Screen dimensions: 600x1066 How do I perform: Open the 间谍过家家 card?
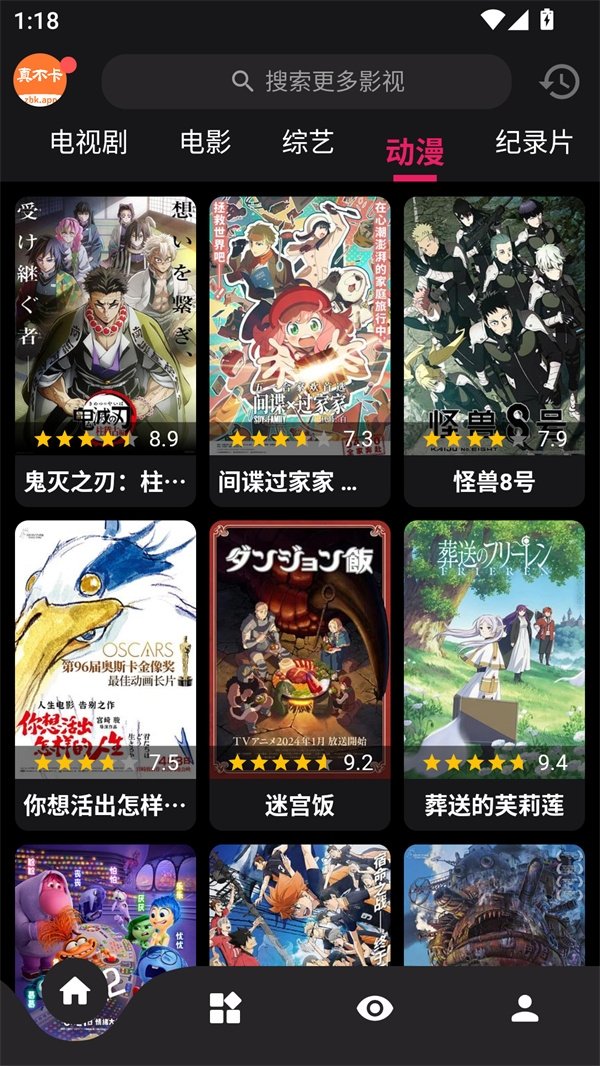coord(300,351)
